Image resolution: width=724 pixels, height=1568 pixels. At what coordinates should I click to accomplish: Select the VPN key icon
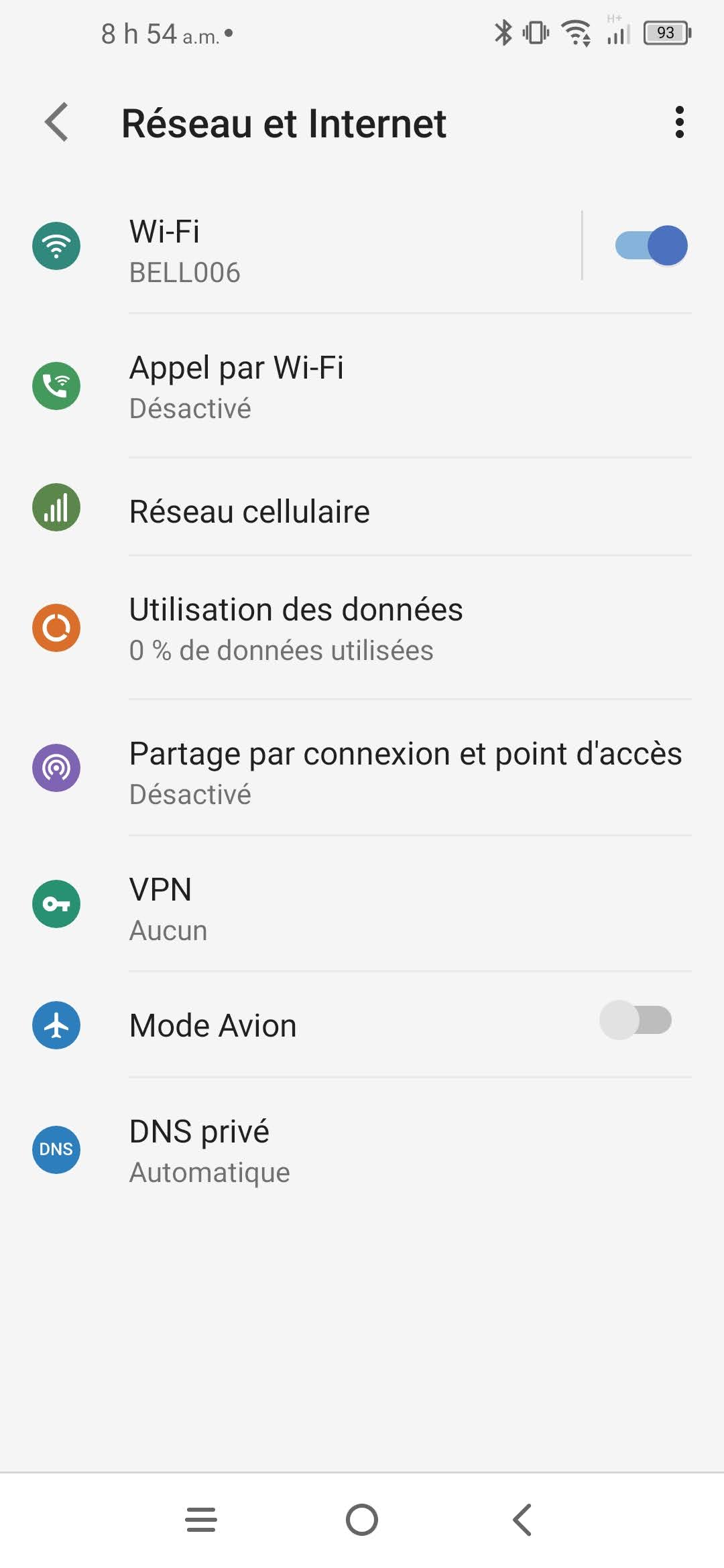[56, 903]
